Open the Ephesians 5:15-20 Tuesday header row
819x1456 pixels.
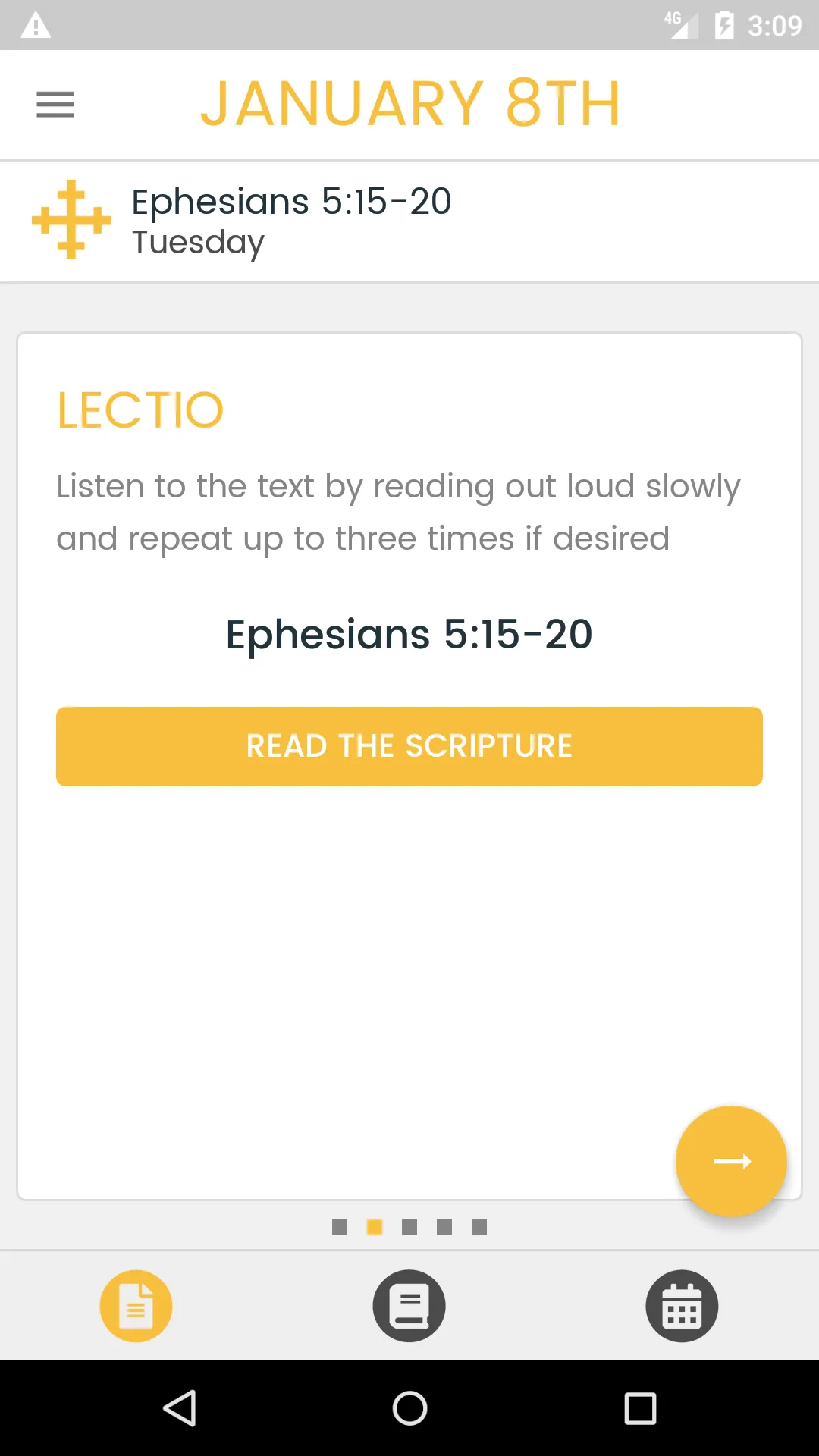point(409,221)
